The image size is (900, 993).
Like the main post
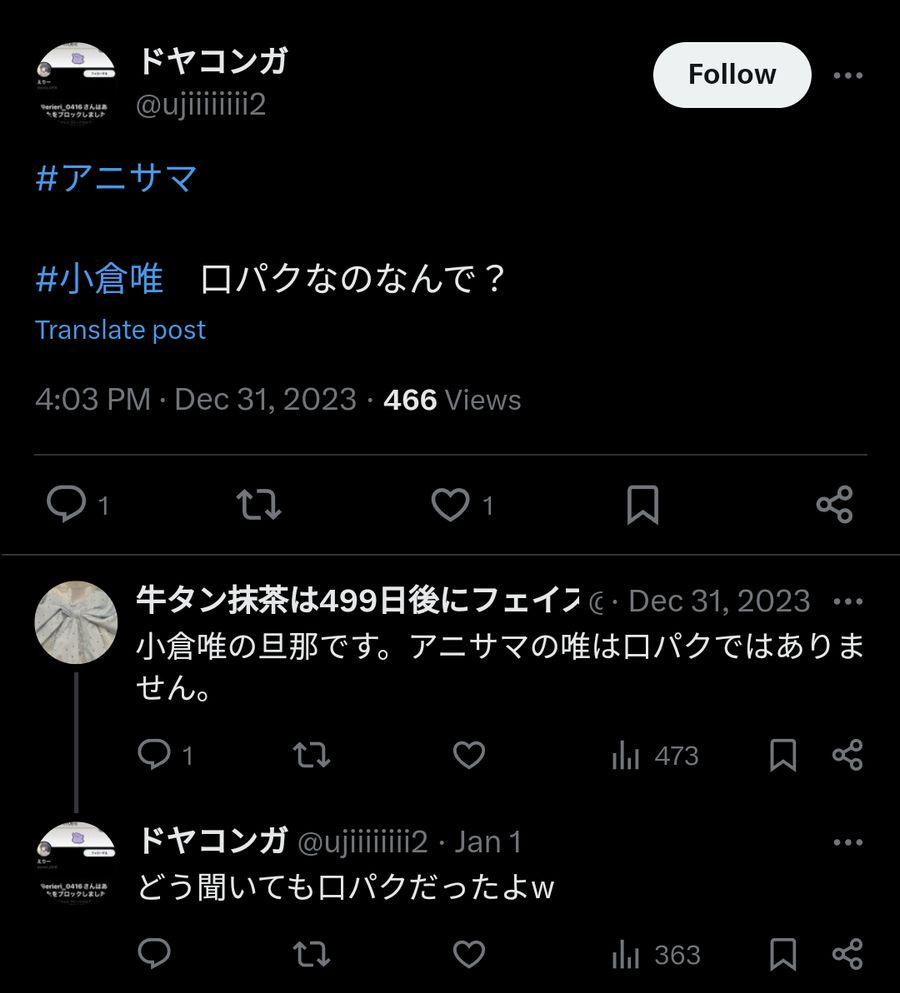coord(450,505)
